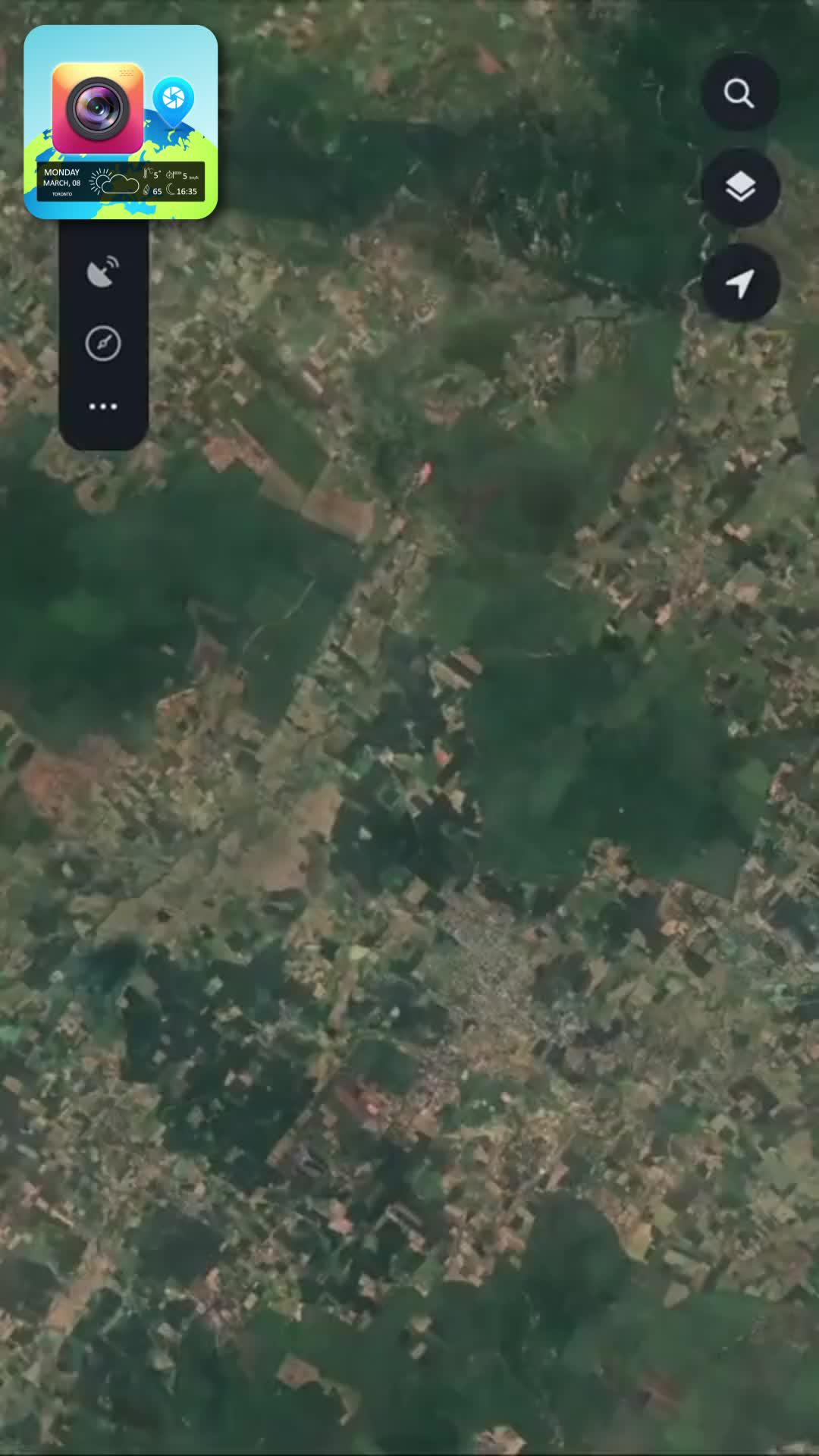Expand the three-dot options menu

[x=104, y=407]
